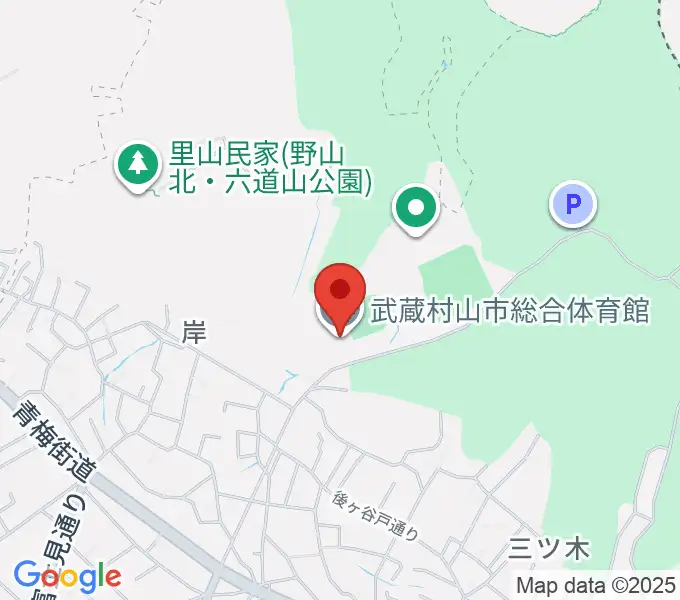Tap the red pin for 武蔵村山市総合体育館
This screenshot has width=680, height=600.
(339, 292)
